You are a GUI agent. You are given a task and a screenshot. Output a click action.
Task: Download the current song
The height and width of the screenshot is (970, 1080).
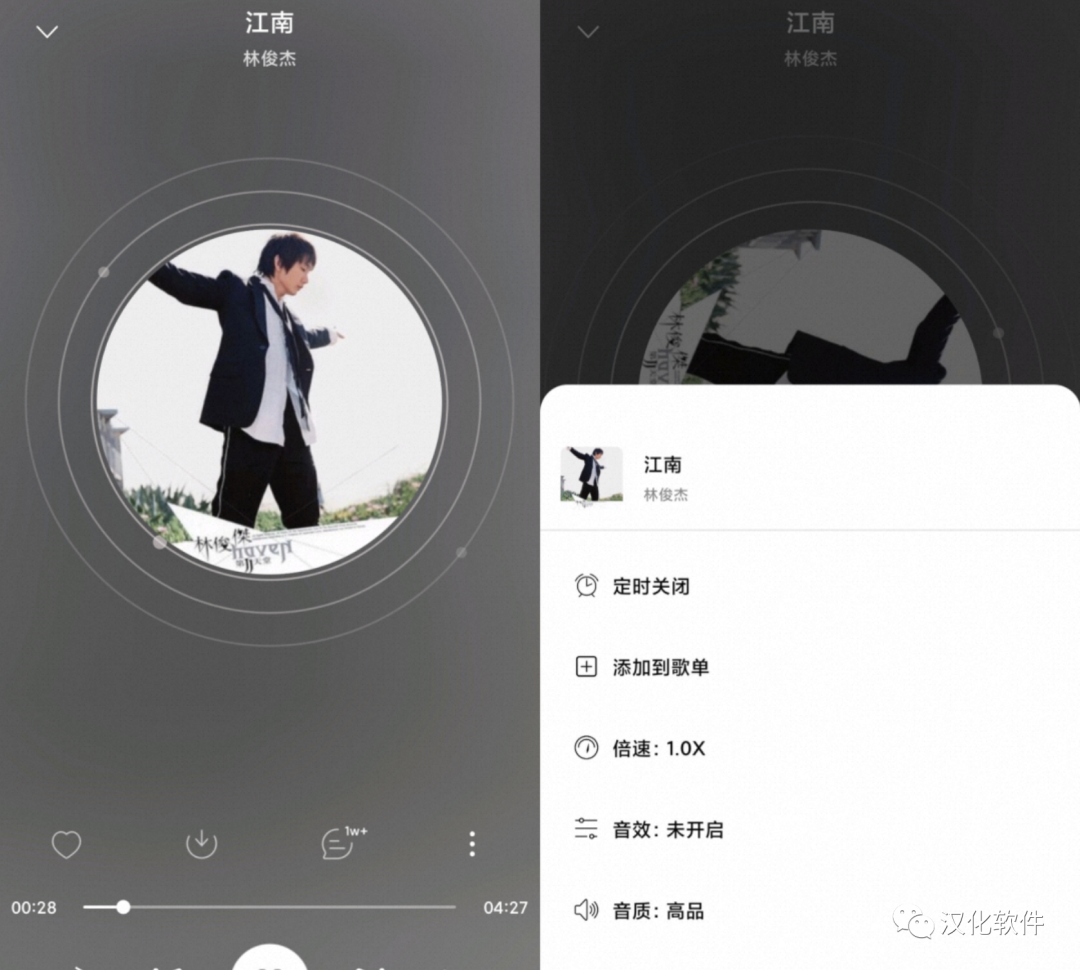201,844
